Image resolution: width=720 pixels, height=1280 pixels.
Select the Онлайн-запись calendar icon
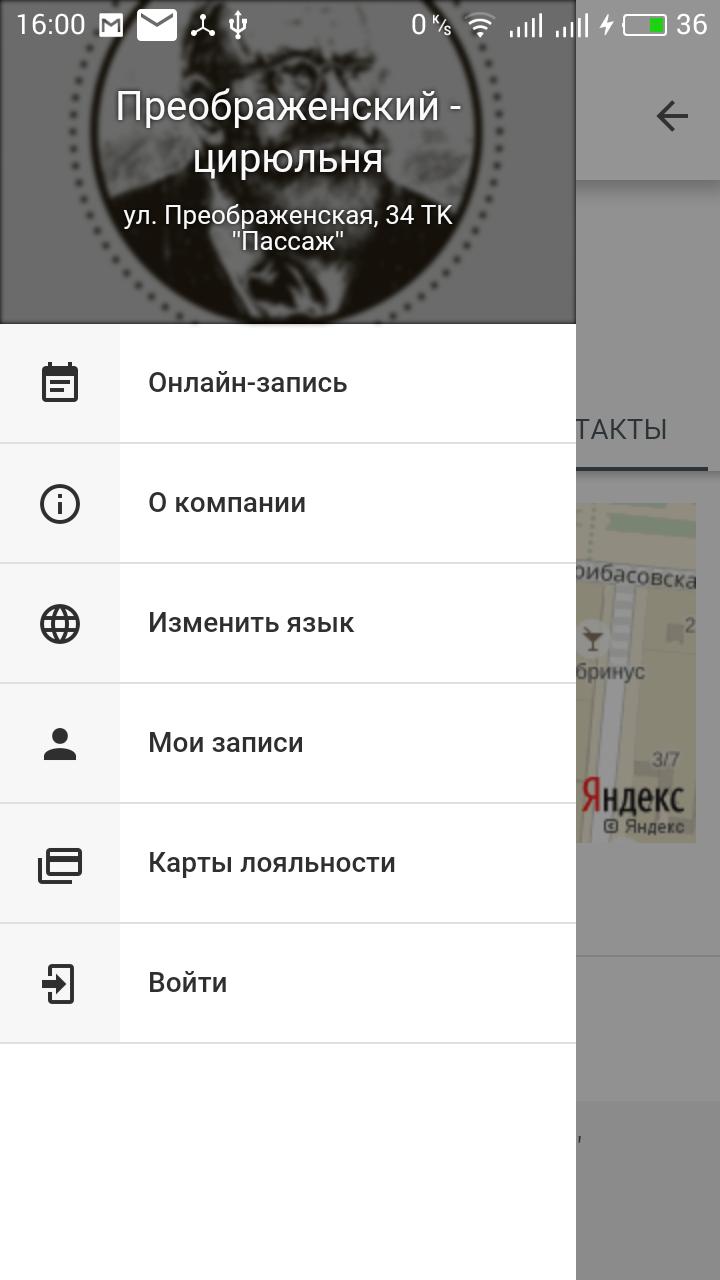tap(60, 382)
